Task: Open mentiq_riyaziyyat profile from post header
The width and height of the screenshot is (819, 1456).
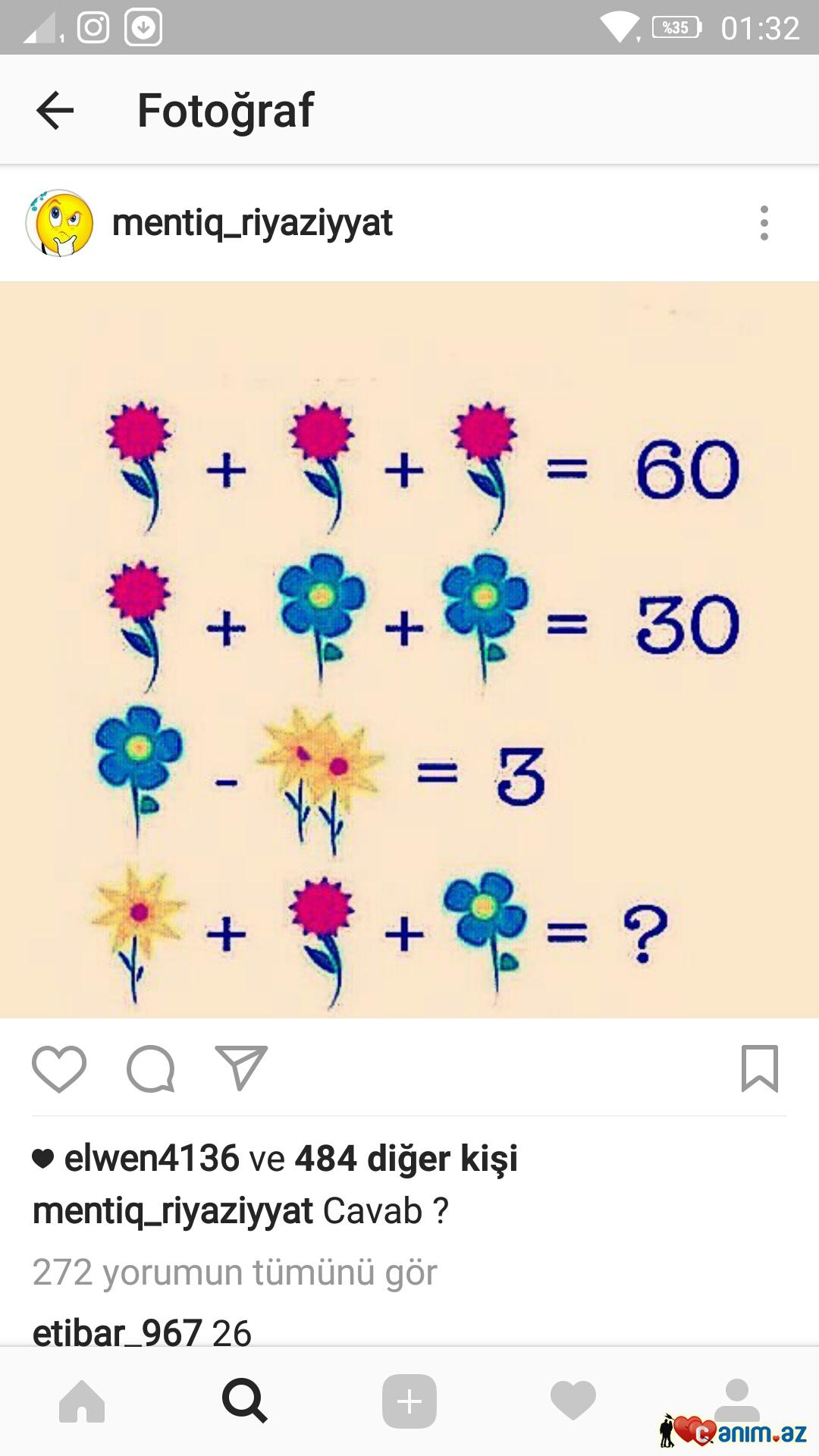Action: pyautogui.click(x=252, y=223)
